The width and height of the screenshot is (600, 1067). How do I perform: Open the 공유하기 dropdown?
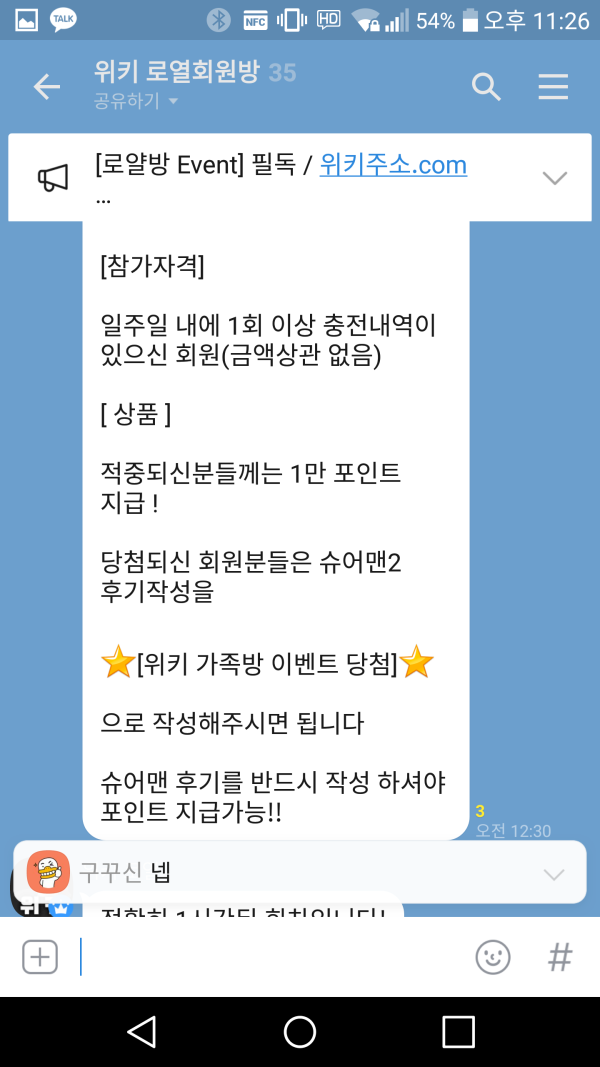click(137, 101)
